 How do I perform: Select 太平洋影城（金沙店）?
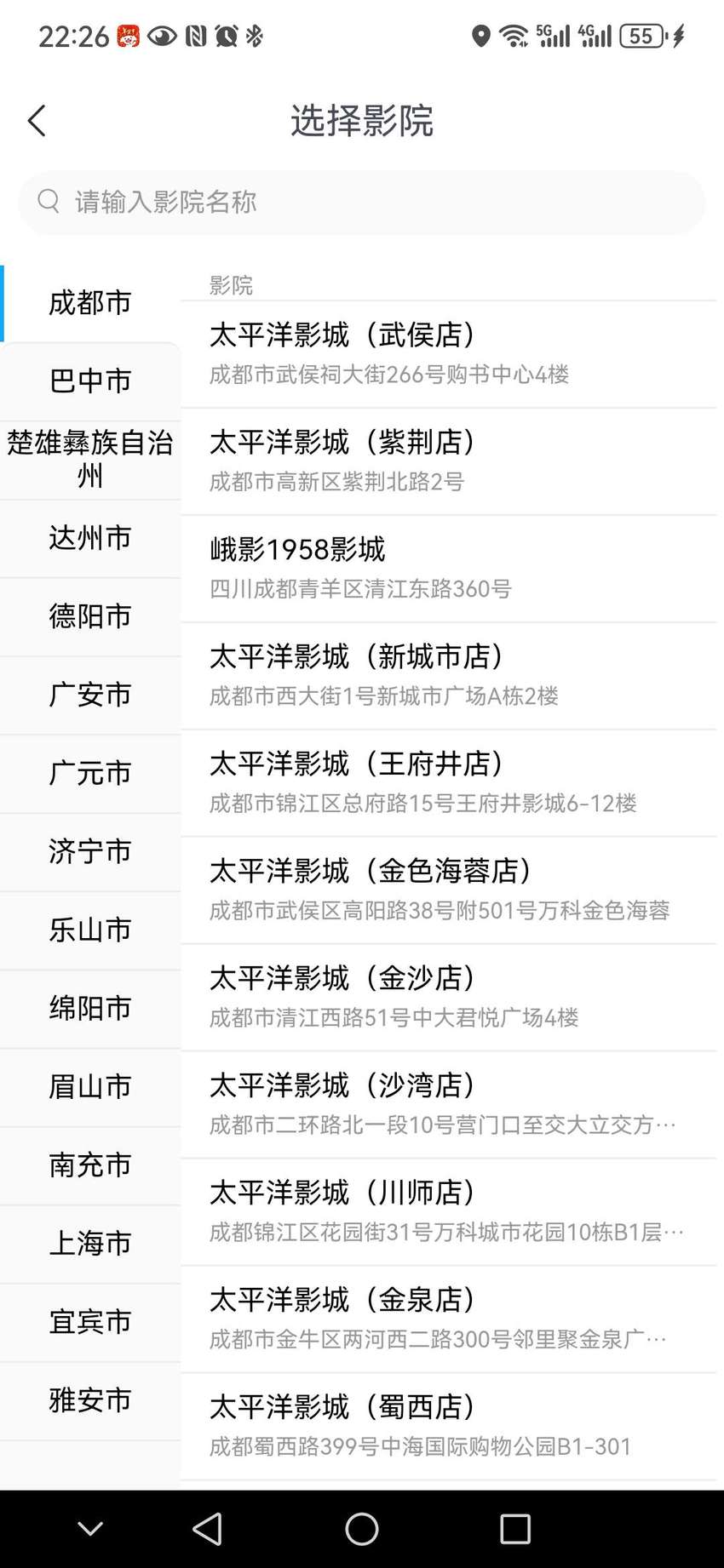(449, 998)
